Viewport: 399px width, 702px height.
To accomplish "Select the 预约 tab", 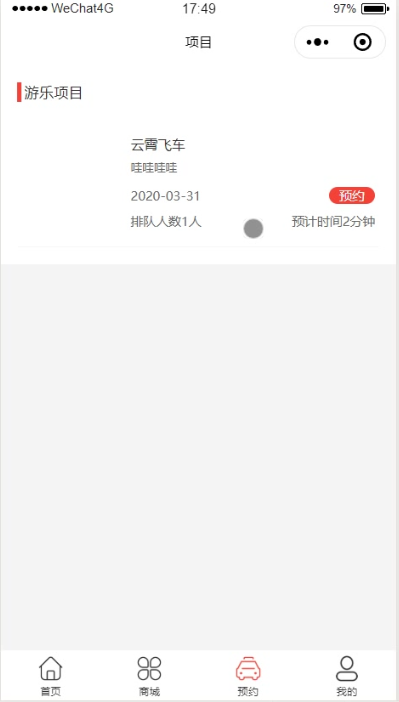I will coord(248,676).
